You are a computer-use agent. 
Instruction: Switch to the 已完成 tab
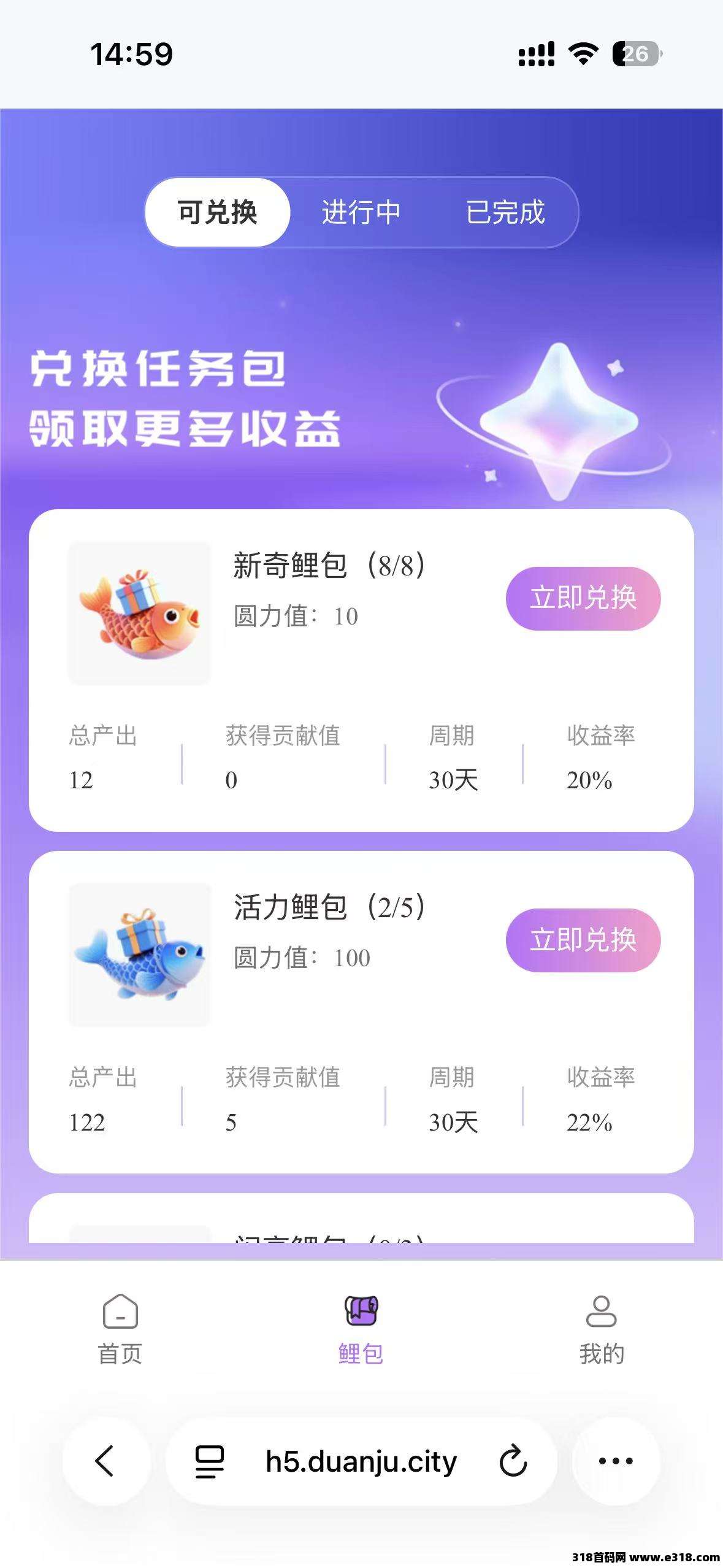(x=507, y=212)
